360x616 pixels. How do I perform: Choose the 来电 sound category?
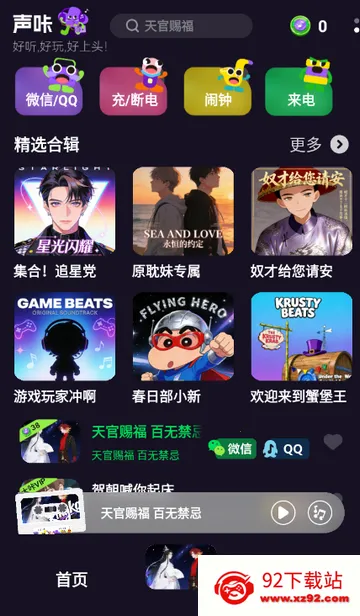click(299, 91)
